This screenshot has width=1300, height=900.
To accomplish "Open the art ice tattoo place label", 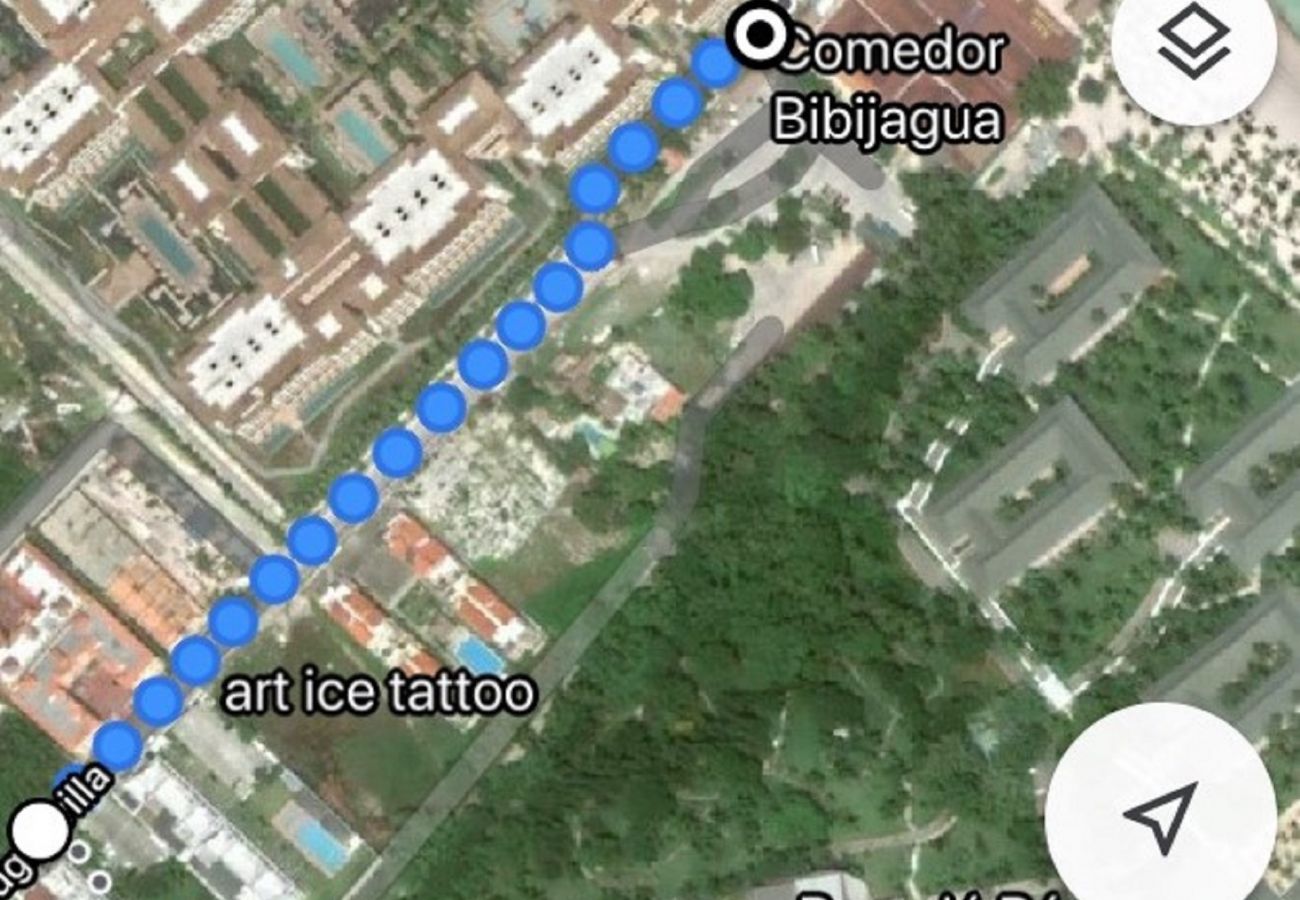I will [378, 693].
